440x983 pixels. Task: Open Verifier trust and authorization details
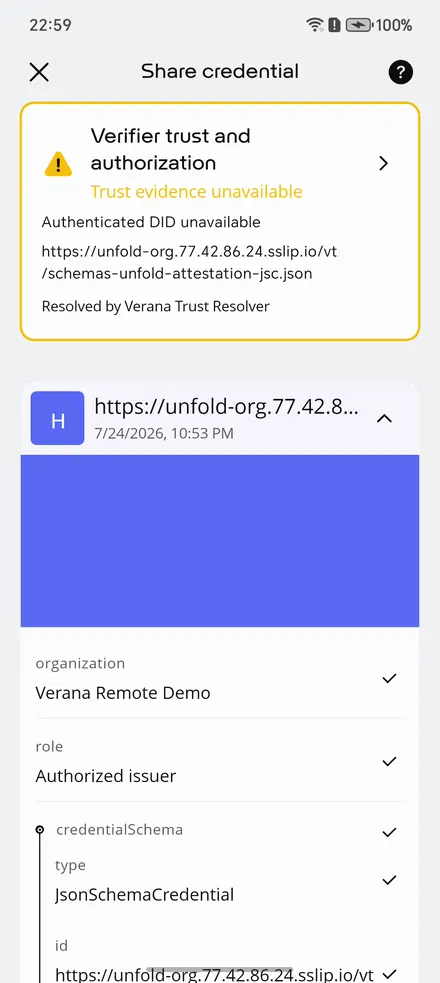384,164
